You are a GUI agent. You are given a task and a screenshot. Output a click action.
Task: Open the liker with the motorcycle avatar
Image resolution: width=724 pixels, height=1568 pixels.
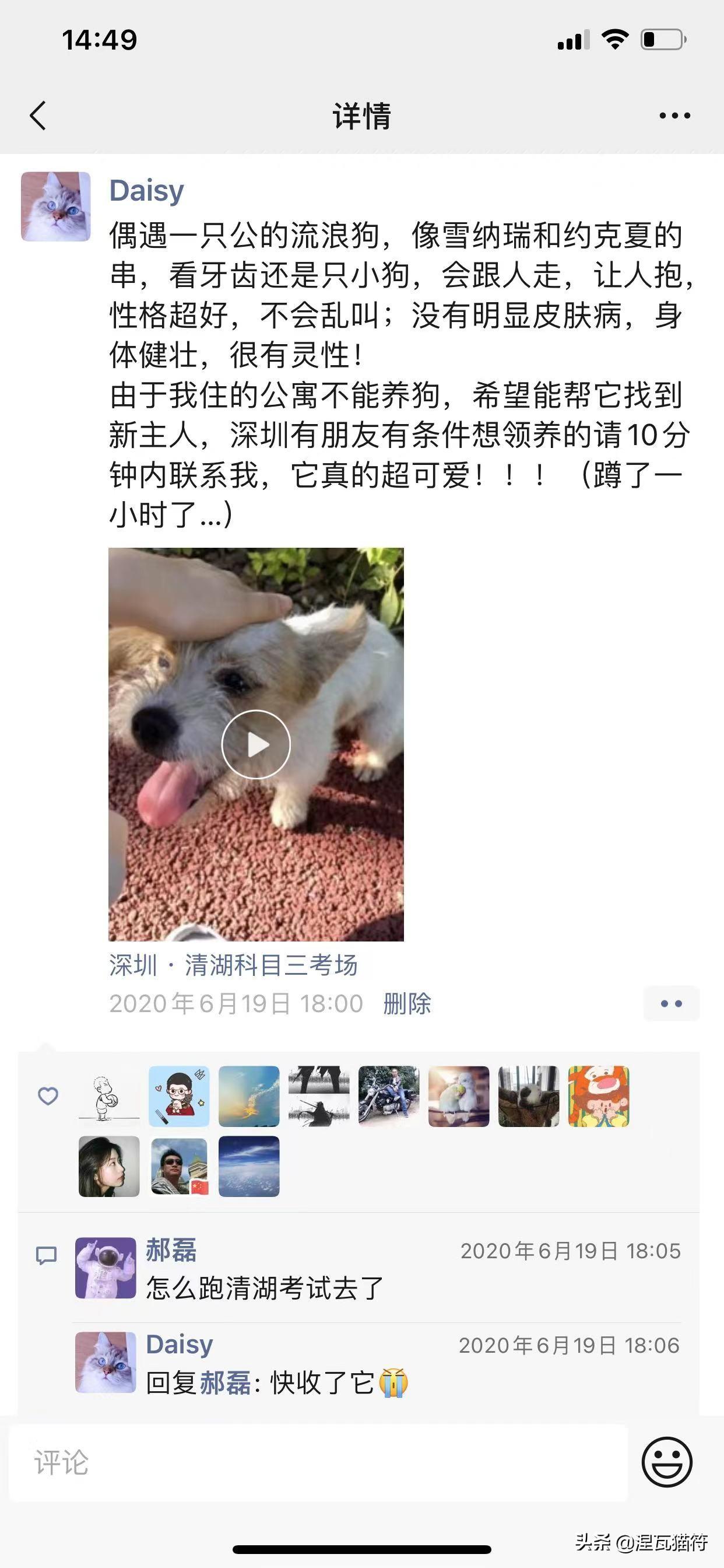pos(389,1095)
